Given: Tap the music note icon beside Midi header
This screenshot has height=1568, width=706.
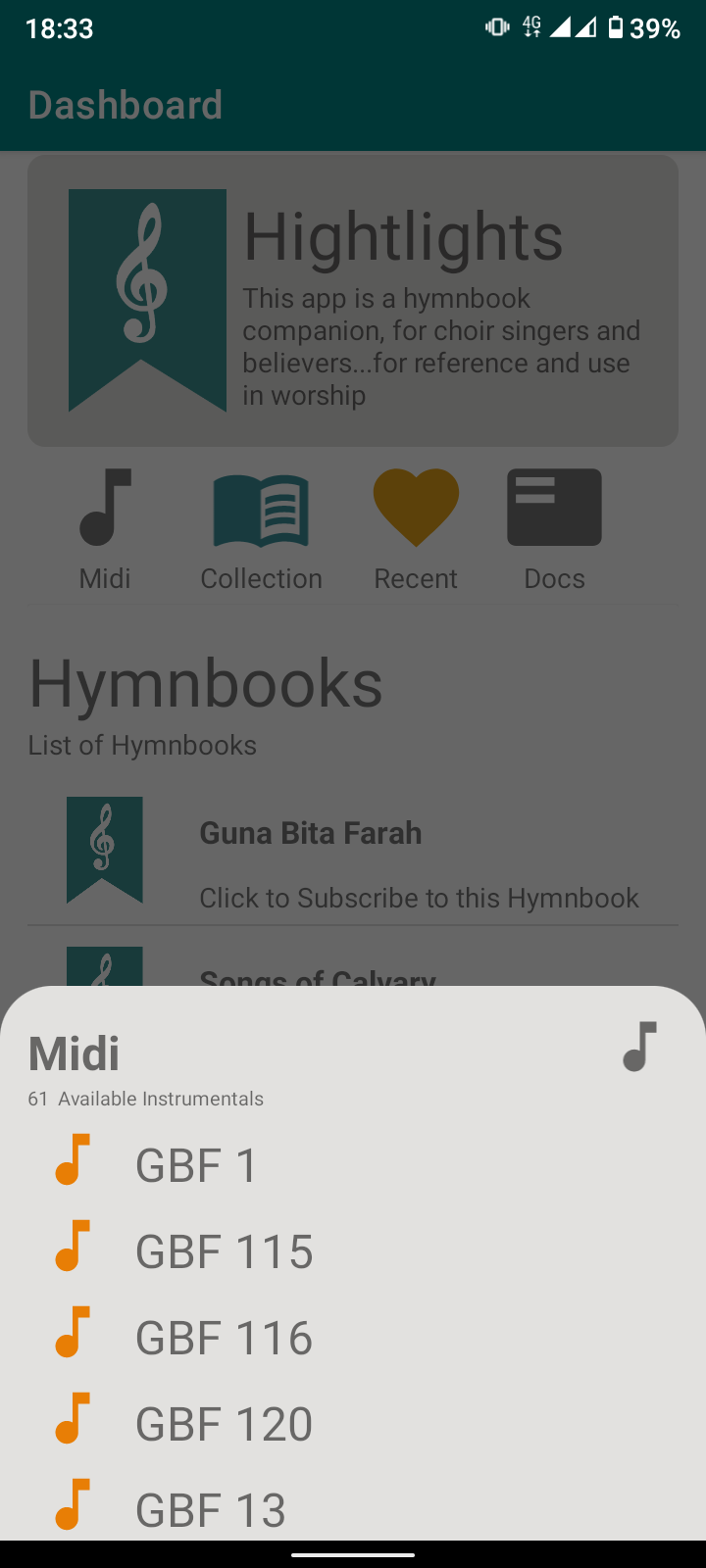Looking at the screenshot, I should [x=639, y=1047].
